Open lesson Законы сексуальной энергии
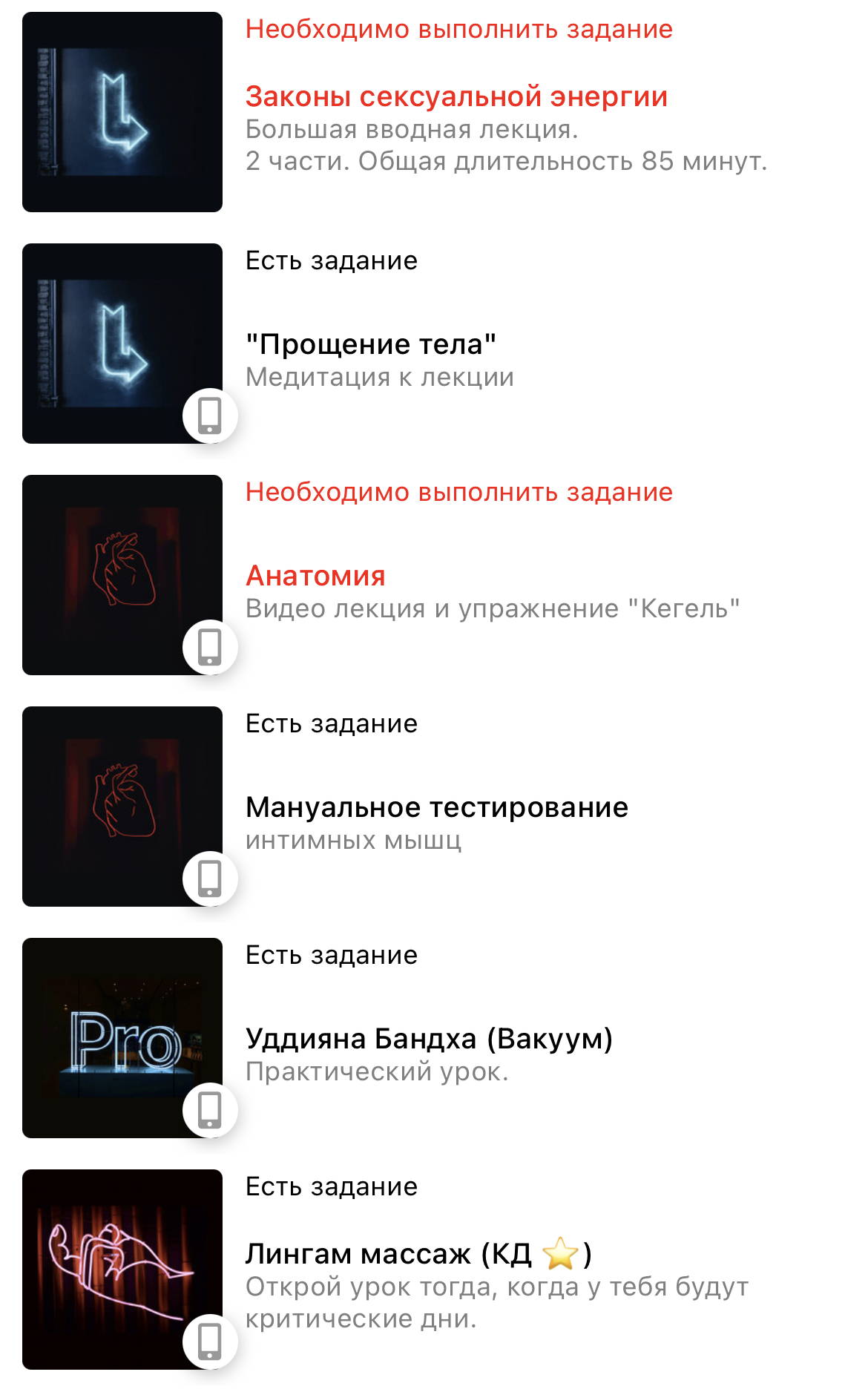The height and width of the screenshot is (1389, 868). click(x=456, y=97)
